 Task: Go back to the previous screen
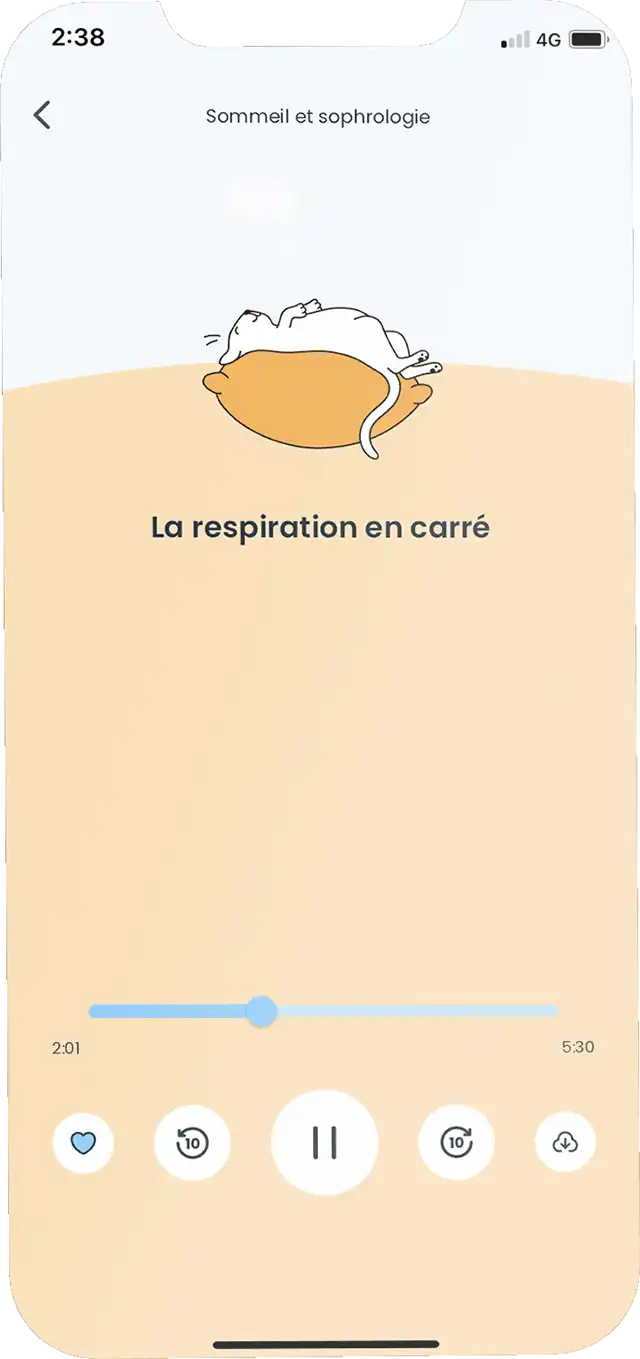(42, 115)
